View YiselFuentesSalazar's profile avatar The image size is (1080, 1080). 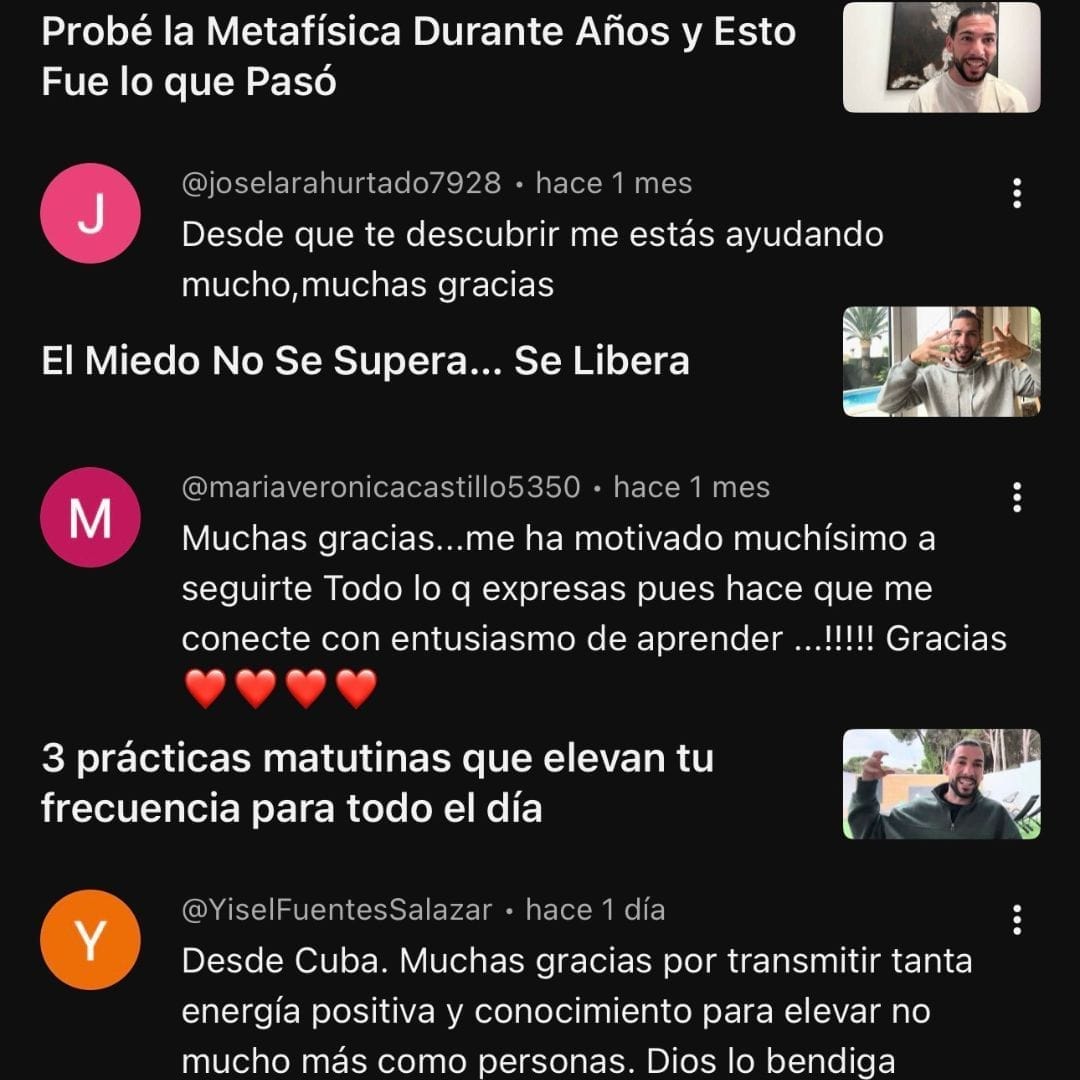pyautogui.click(x=90, y=940)
